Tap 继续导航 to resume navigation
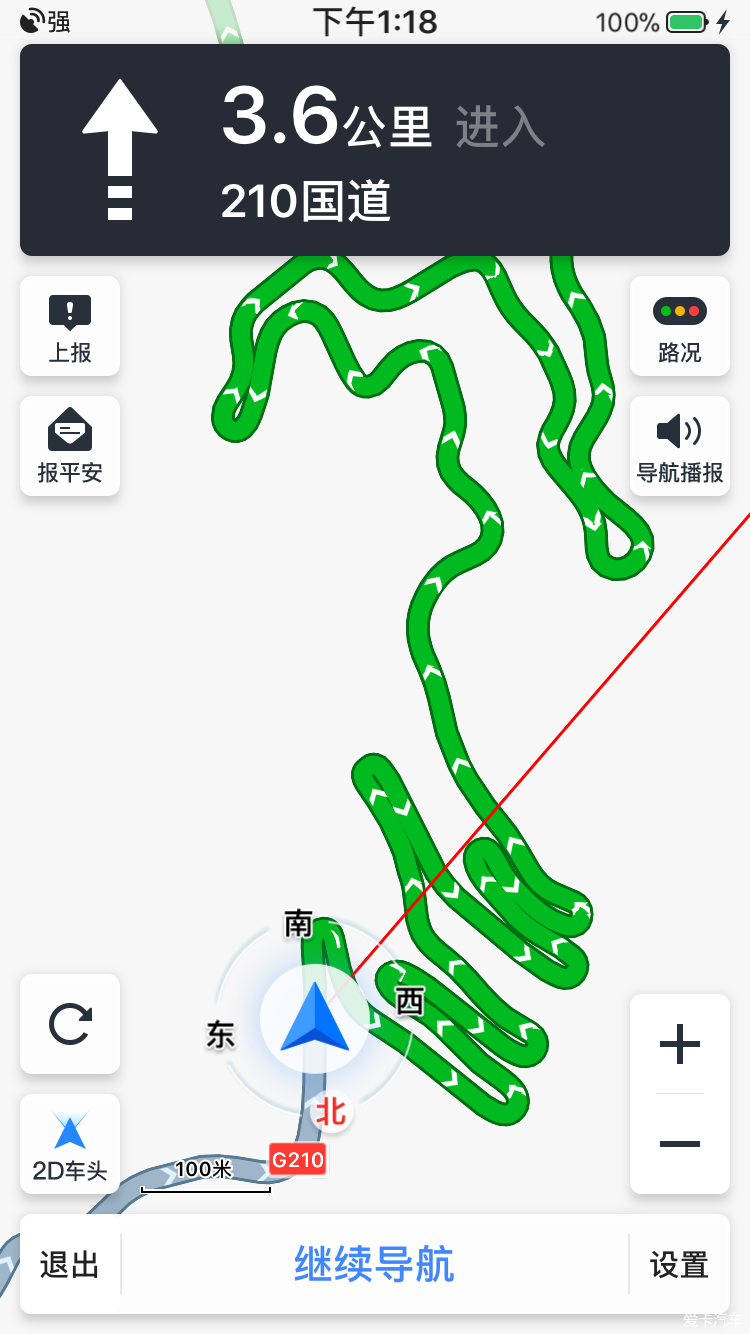 [374, 1265]
